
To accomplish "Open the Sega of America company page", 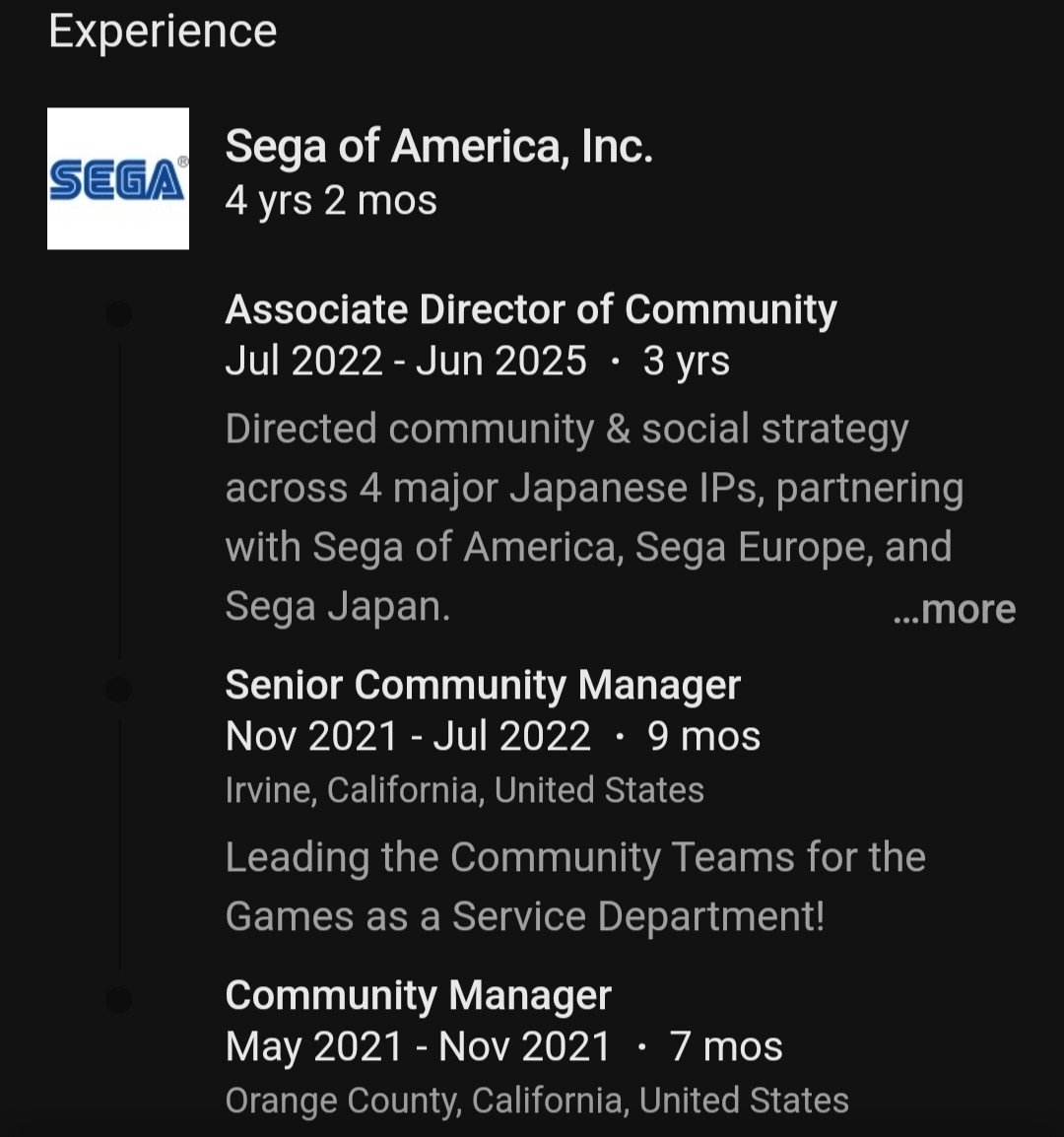I will pyautogui.click(x=438, y=147).
